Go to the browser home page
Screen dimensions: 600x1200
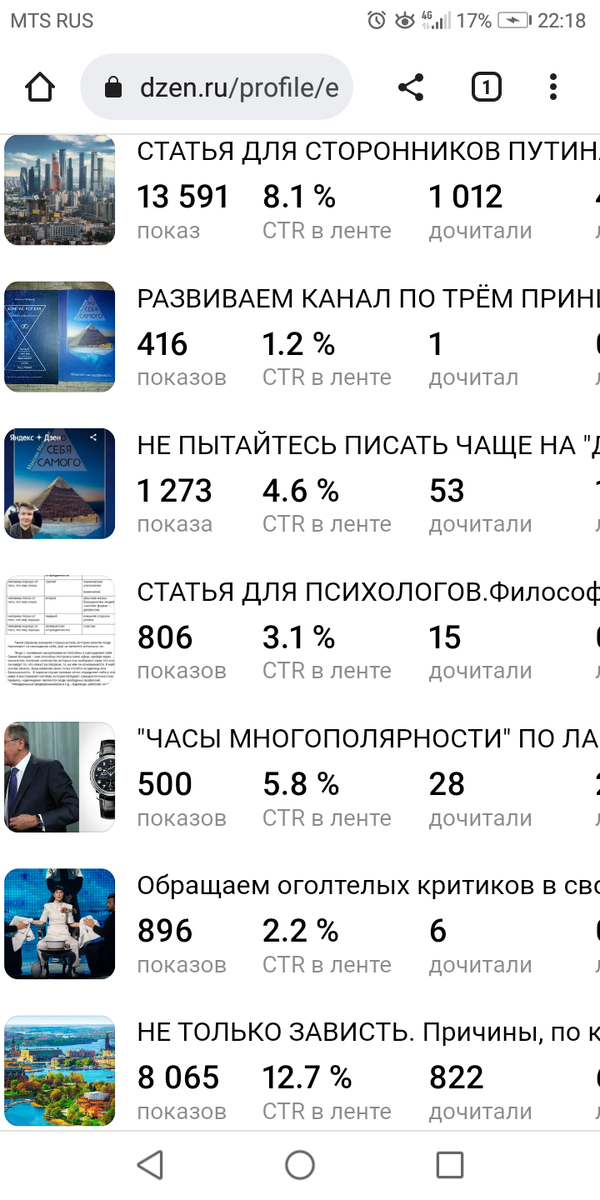tap(40, 88)
